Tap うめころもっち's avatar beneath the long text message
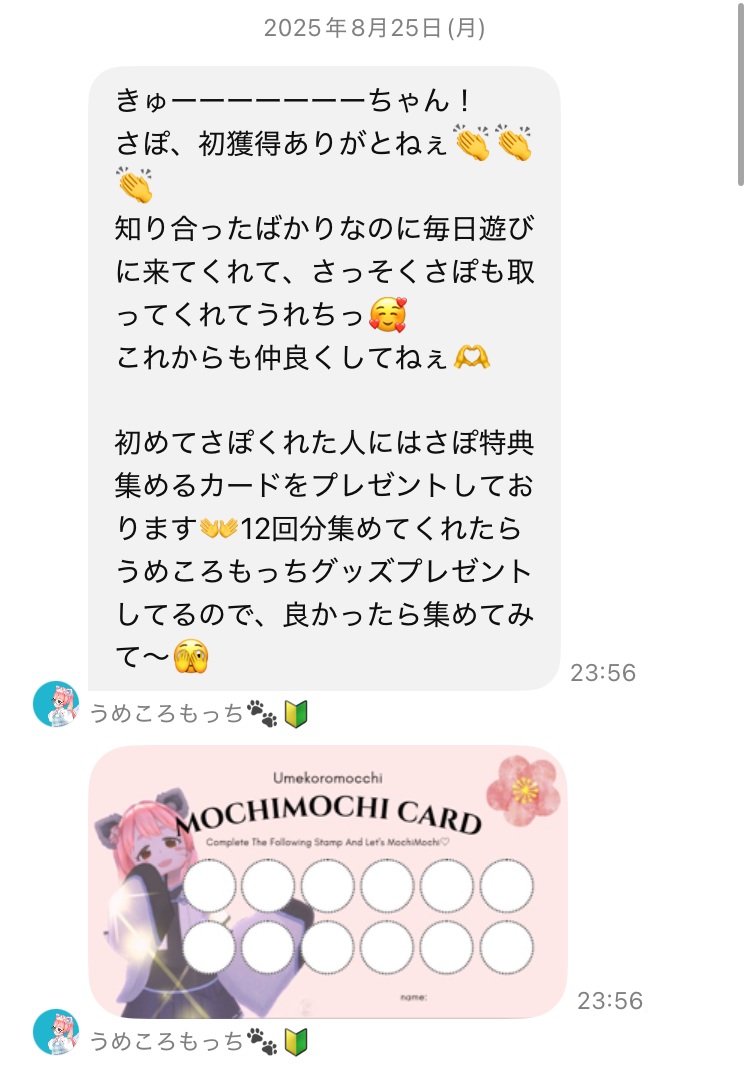 pos(56,705)
